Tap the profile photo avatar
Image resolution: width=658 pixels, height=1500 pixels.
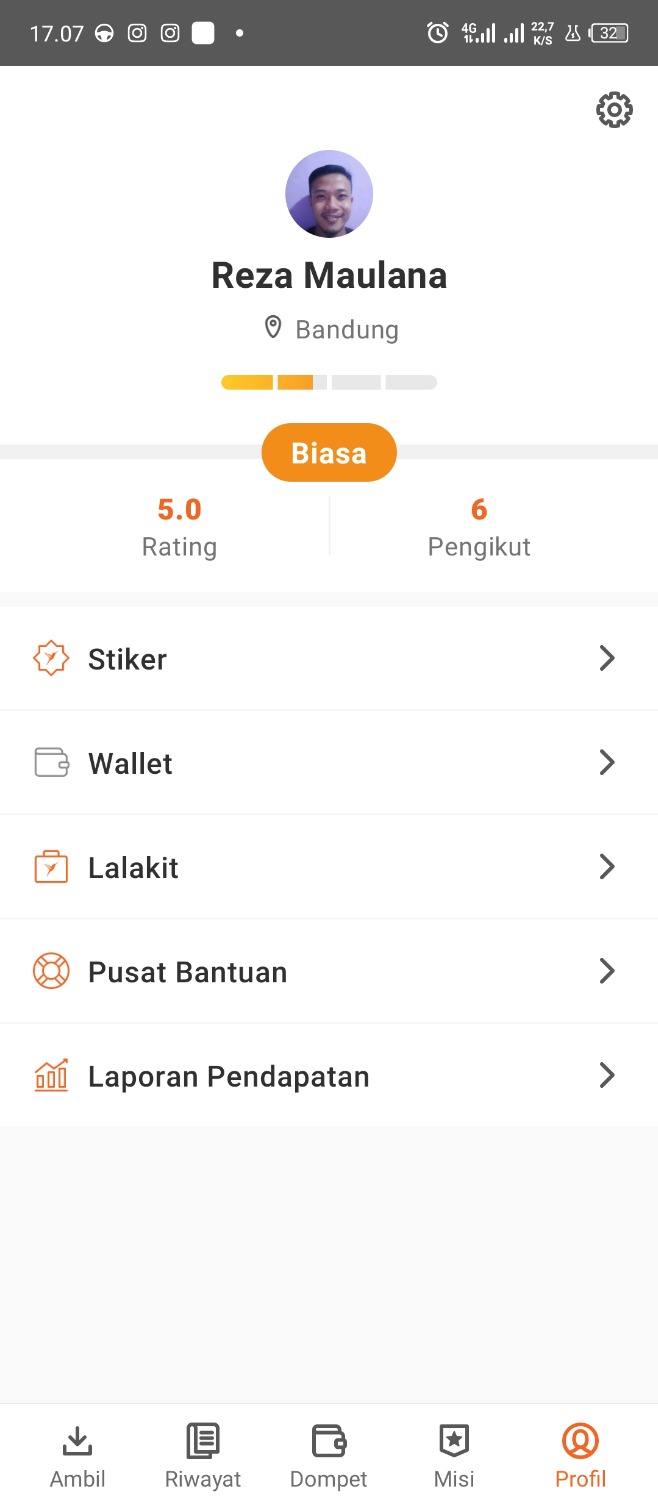pos(329,194)
